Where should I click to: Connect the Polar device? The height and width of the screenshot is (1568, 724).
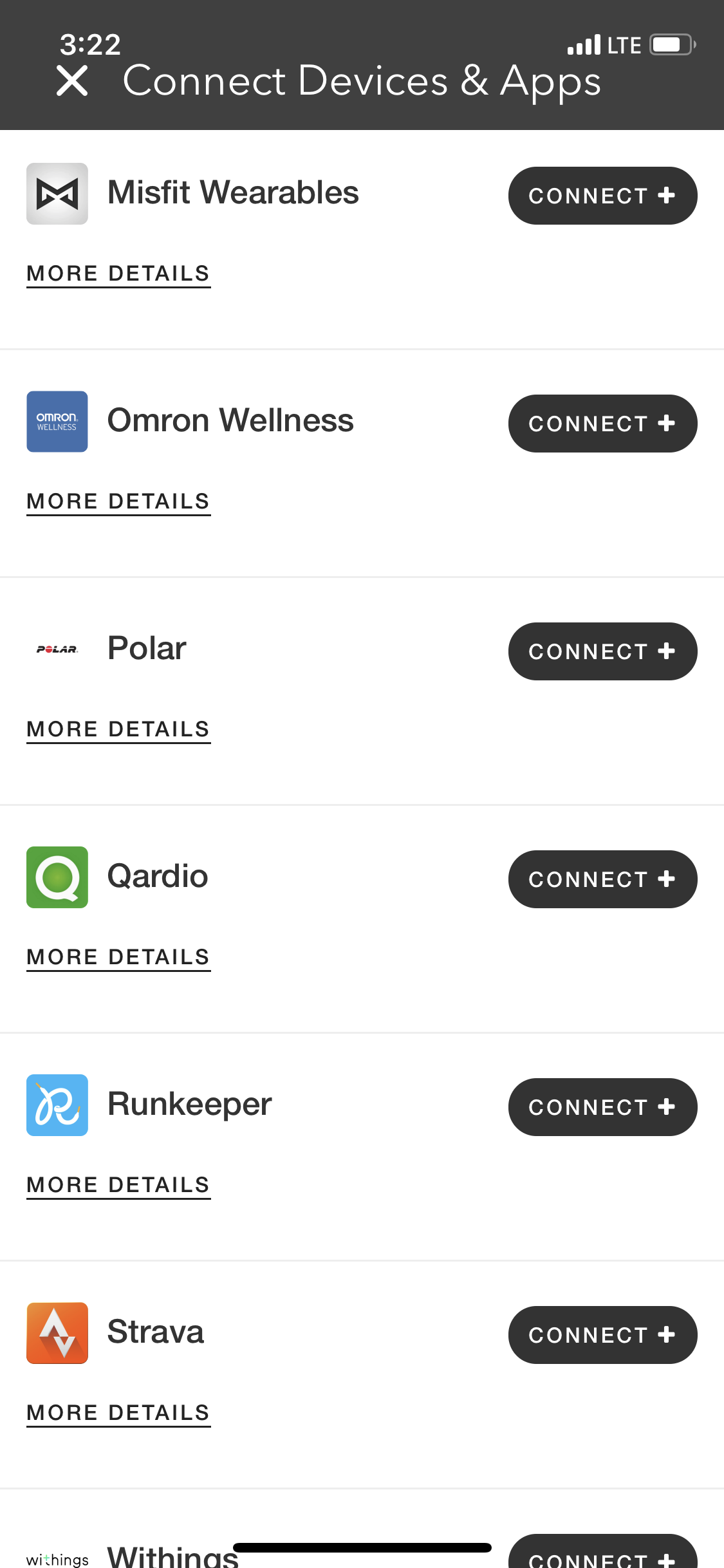(602, 651)
